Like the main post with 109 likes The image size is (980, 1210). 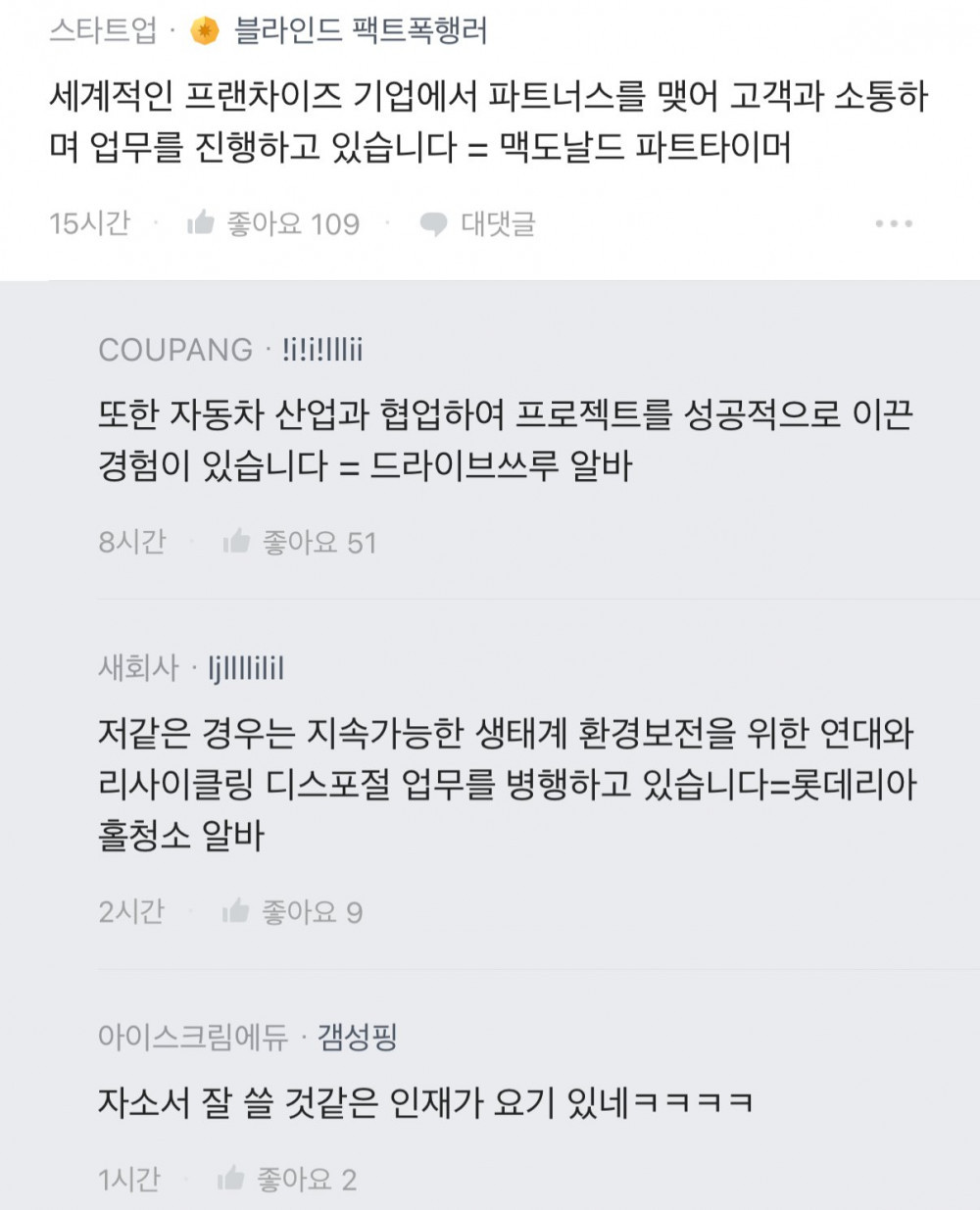[x=272, y=224]
